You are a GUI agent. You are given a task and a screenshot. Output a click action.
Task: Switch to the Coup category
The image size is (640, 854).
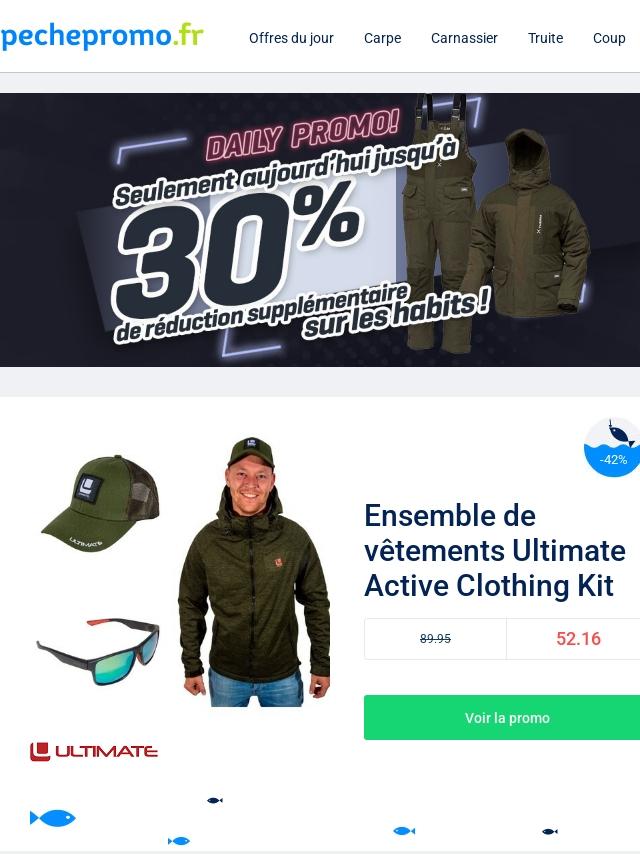tap(609, 38)
